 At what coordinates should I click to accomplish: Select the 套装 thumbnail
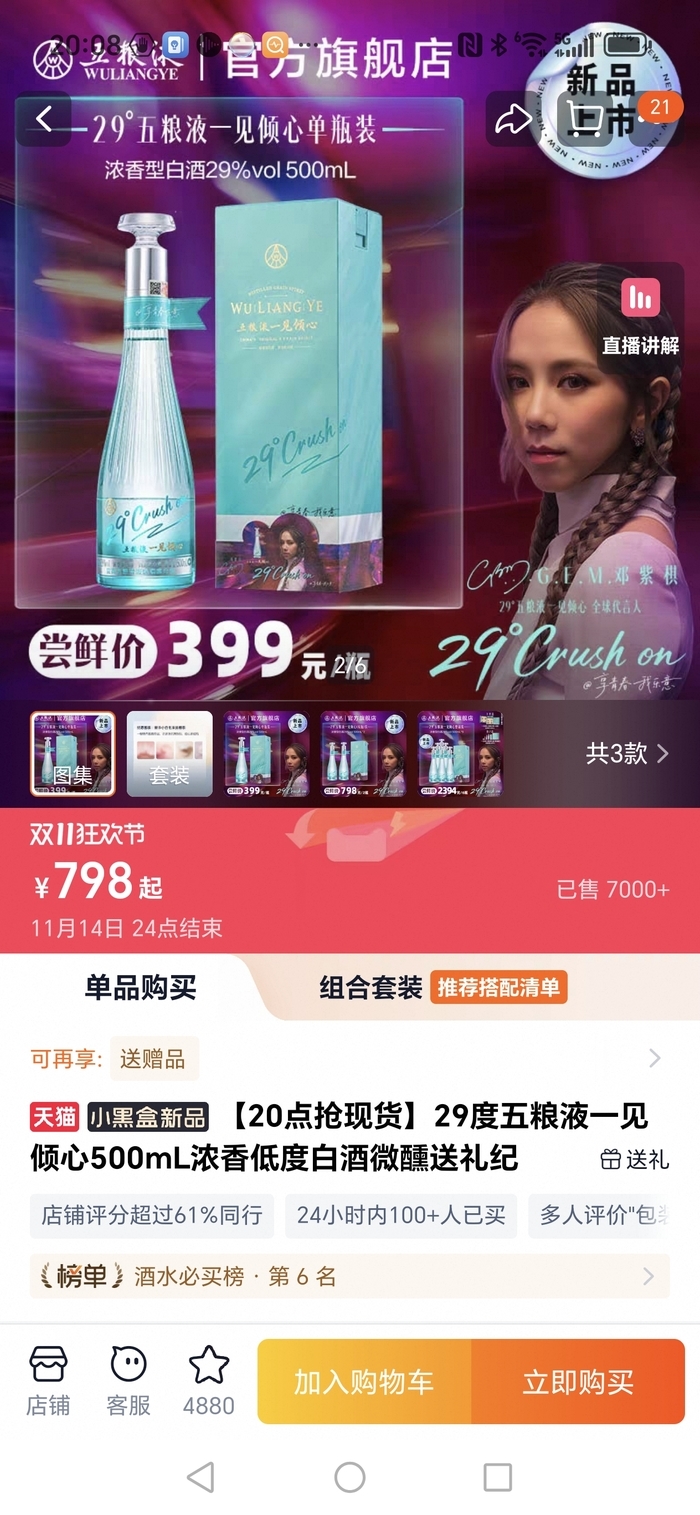click(x=170, y=753)
